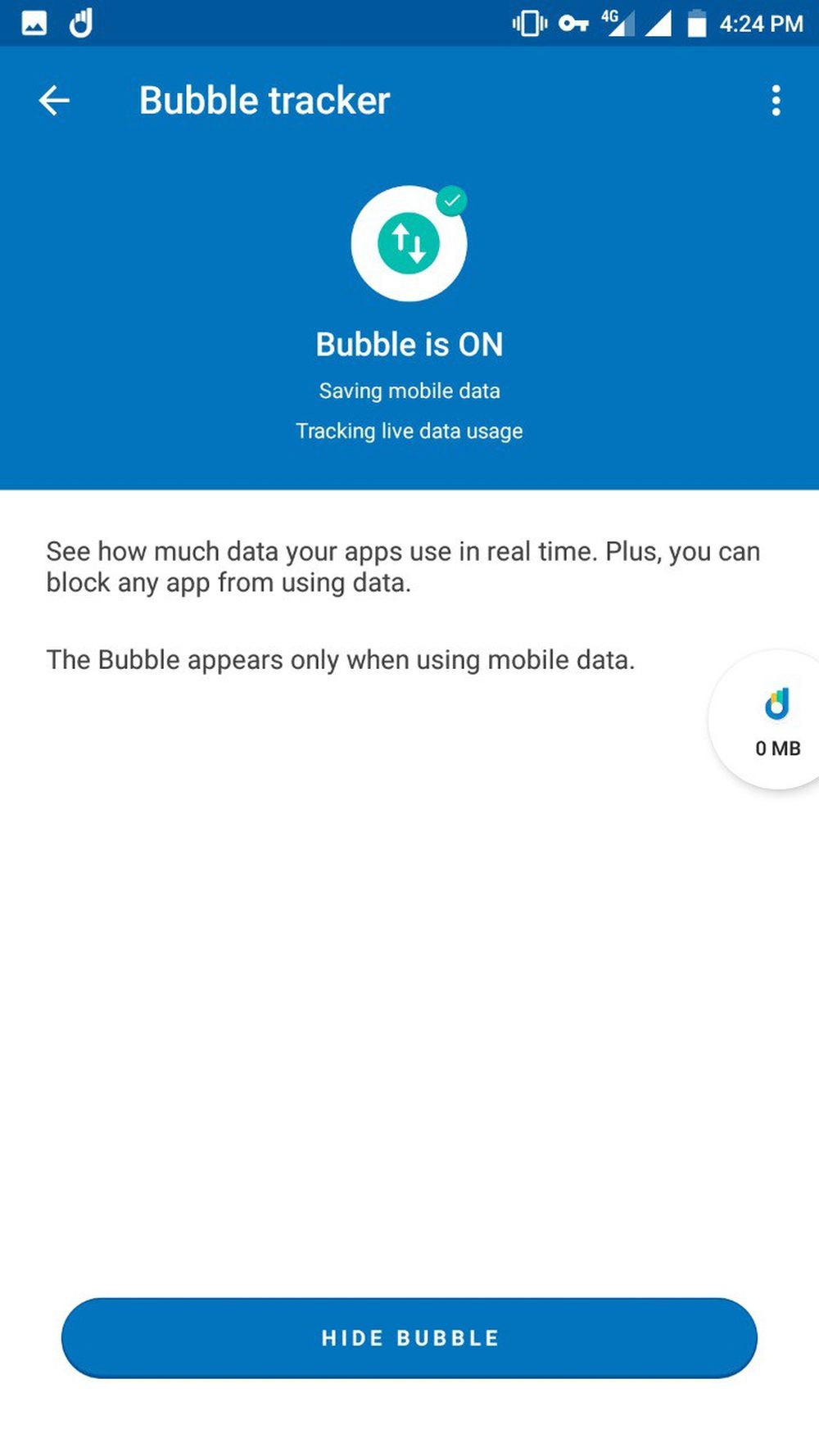Open the three-dot overflow menu
This screenshot has height=1456, width=819.
[776, 101]
